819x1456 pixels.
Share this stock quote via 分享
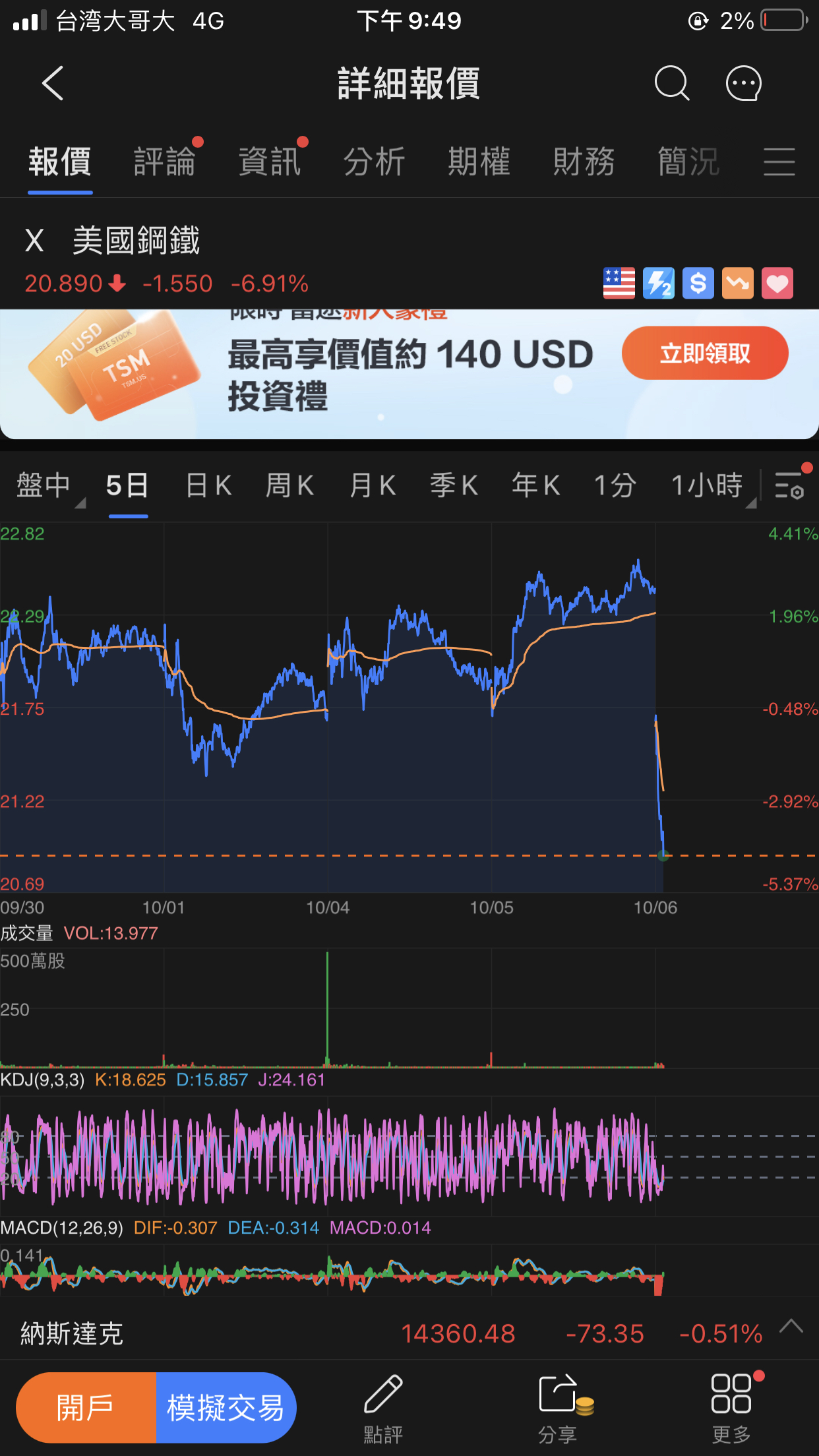[558, 1408]
